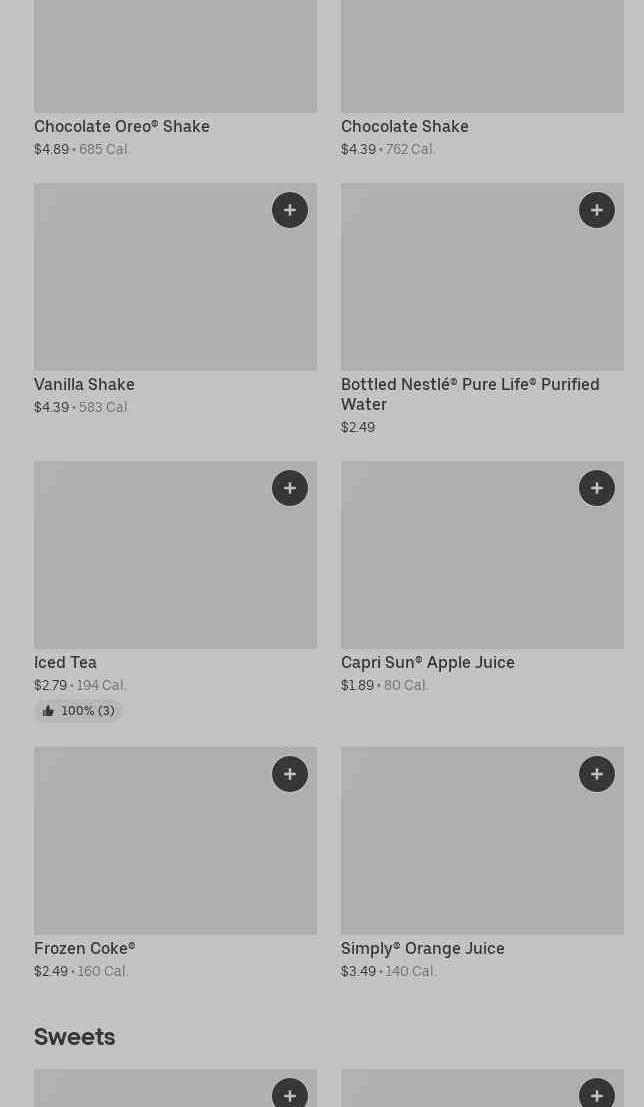Image resolution: width=644 pixels, height=1107 pixels.
Task: Add Simply Orange Juice to the cart
Action: [597, 774]
